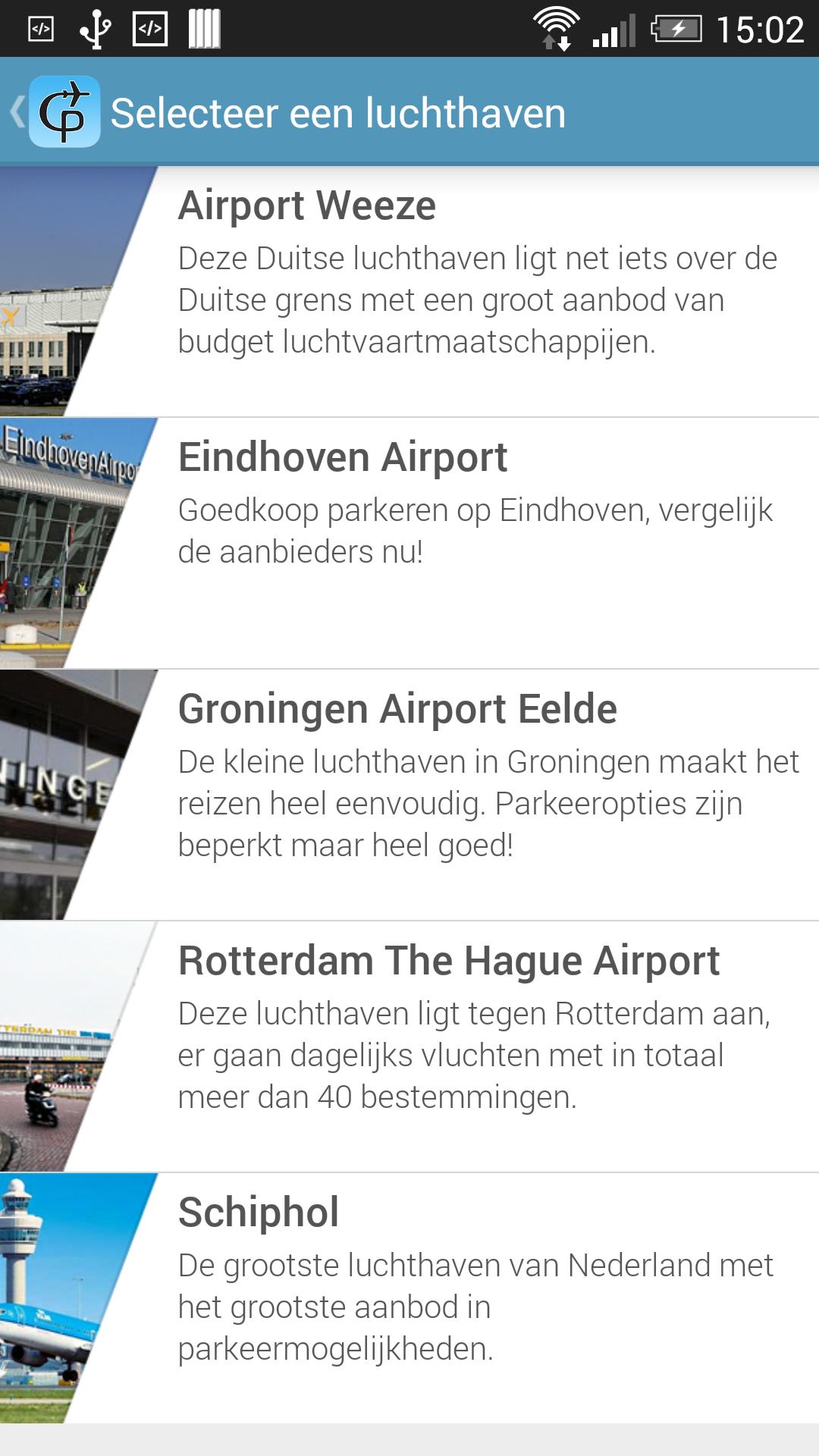
Task: Tap the back chevron in the header
Action: 17,112
